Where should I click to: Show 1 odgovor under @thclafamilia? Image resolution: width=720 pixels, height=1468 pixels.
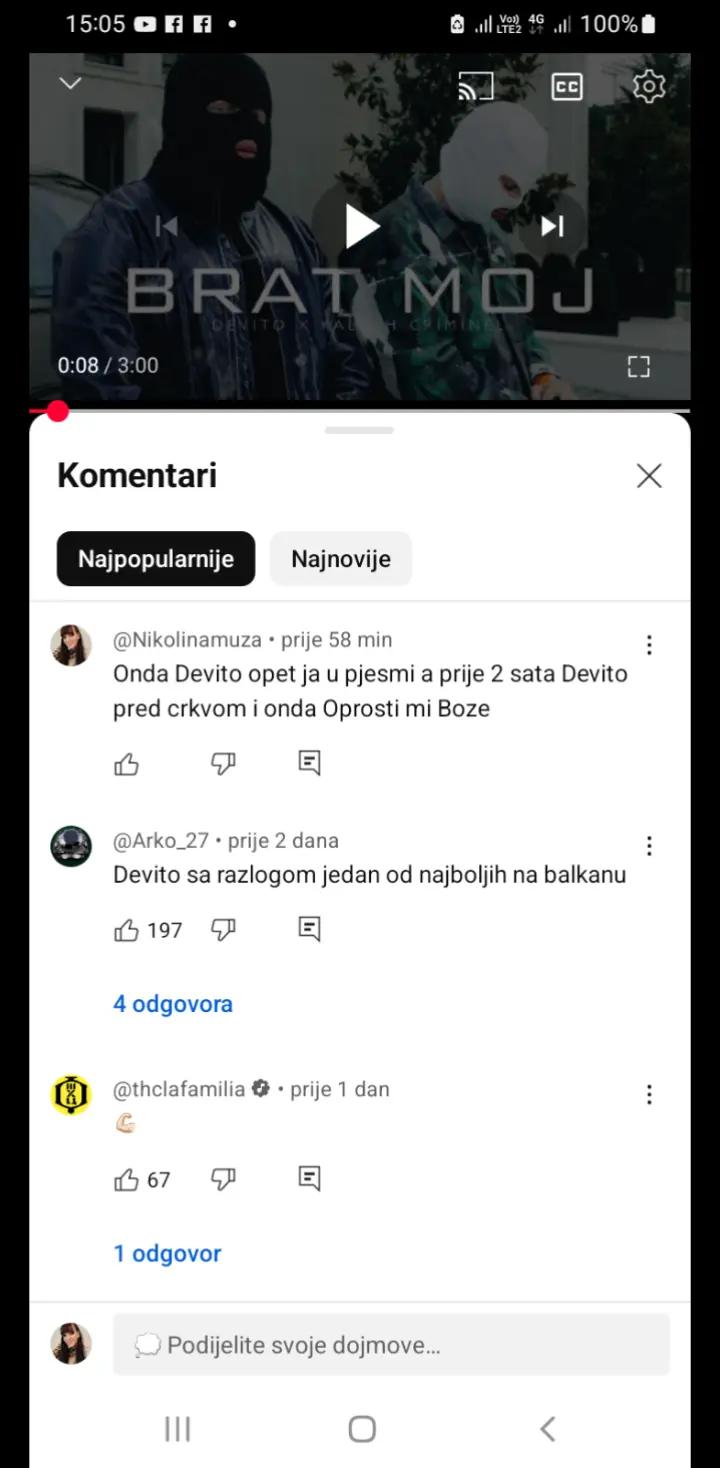(167, 1253)
